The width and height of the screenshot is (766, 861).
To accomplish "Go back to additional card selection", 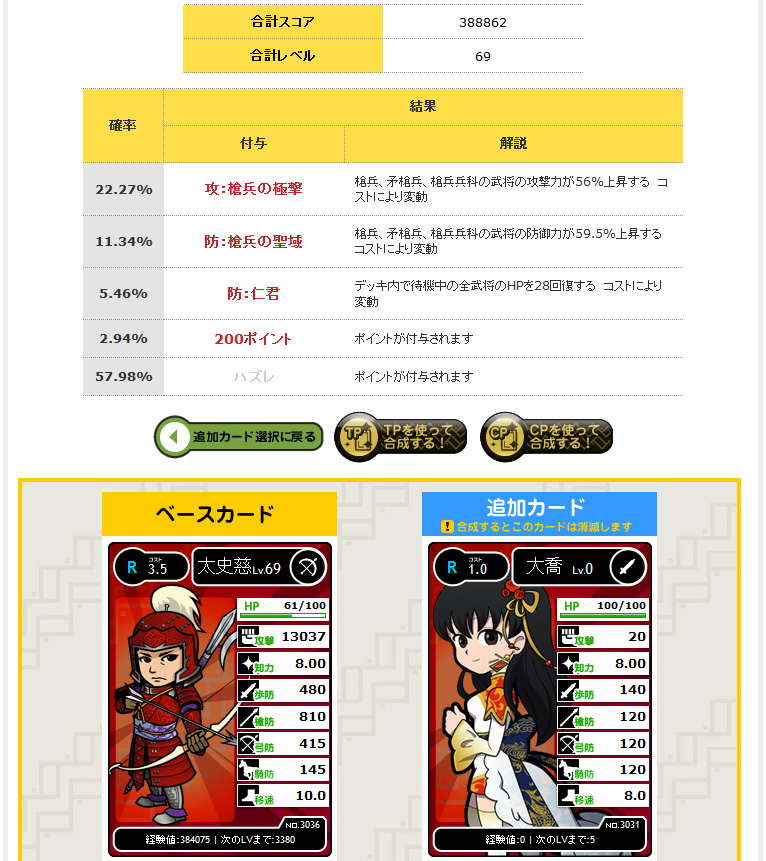I will coord(239,437).
